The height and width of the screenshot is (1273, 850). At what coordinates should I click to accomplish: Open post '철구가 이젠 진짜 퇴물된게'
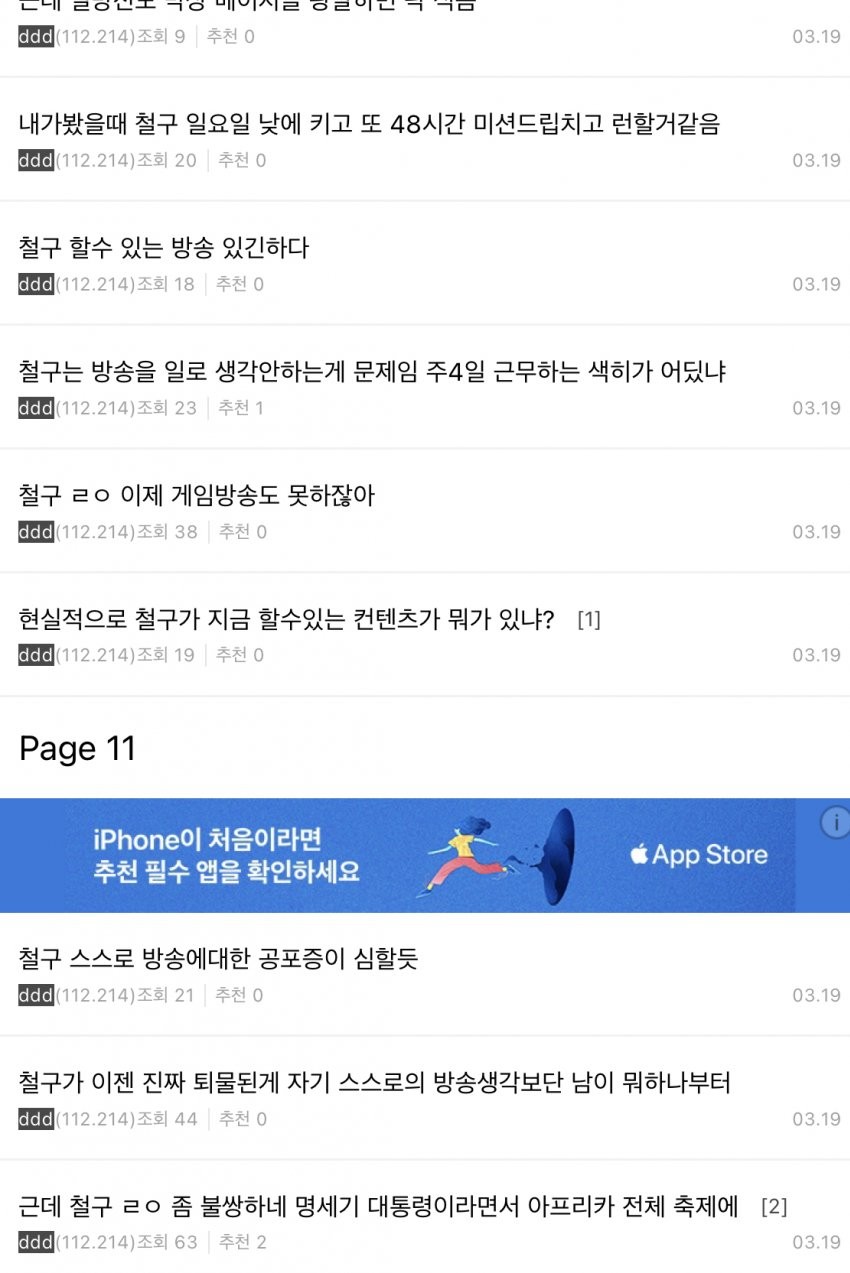pyautogui.click(x=374, y=1083)
